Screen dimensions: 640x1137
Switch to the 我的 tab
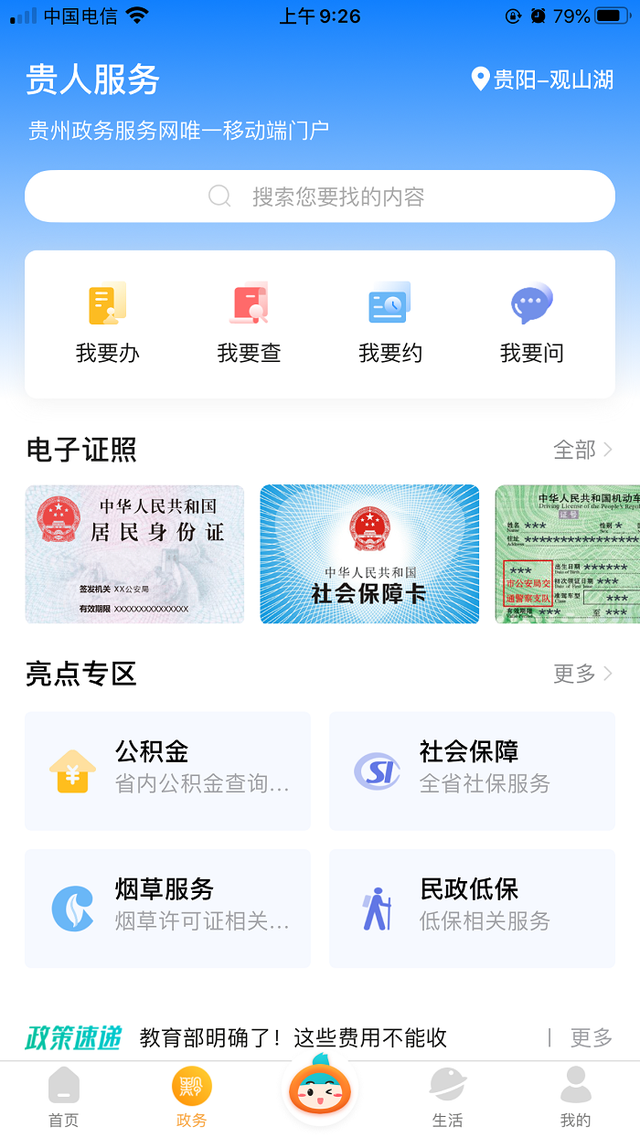coord(575,1096)
